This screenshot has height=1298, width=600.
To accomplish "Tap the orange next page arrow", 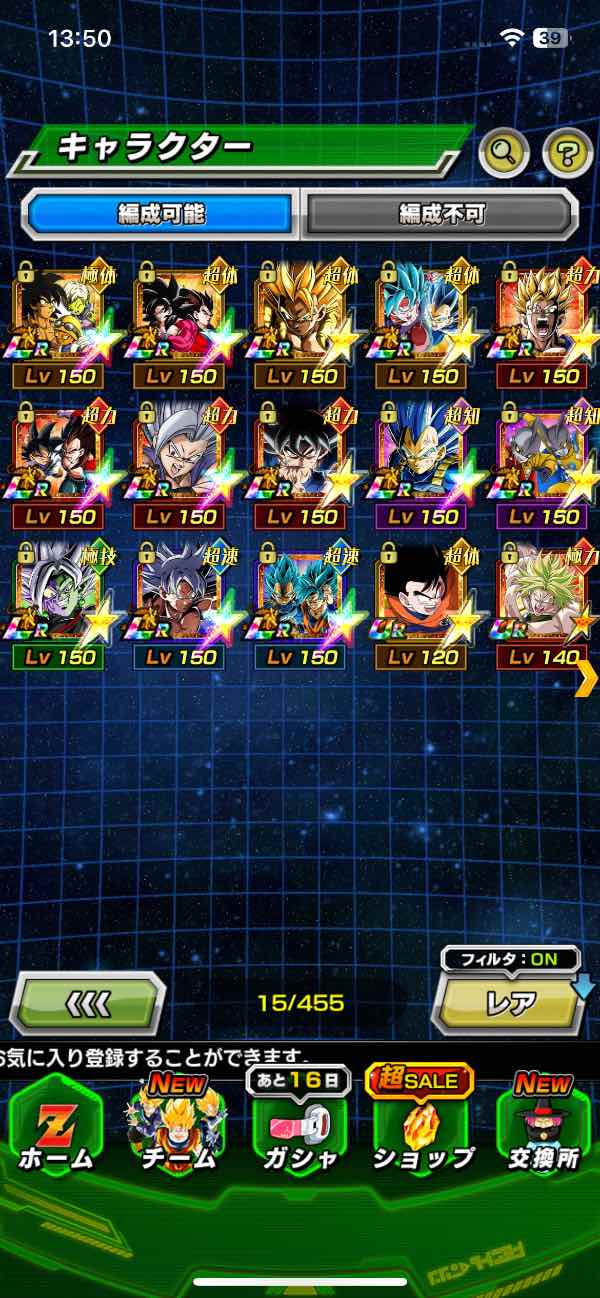I will (x=586, y=677).
